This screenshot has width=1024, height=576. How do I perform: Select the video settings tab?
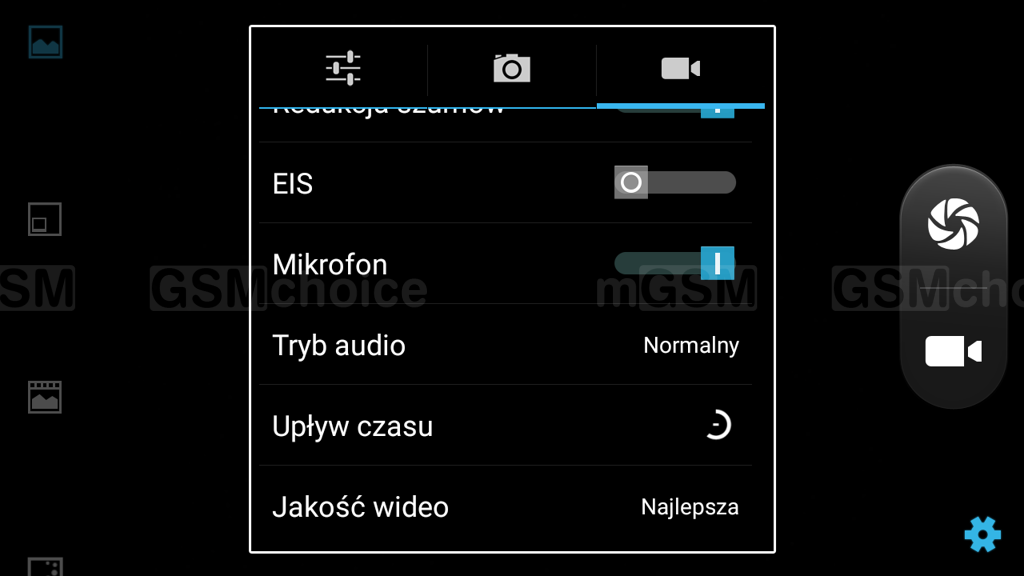click(680, 68)
